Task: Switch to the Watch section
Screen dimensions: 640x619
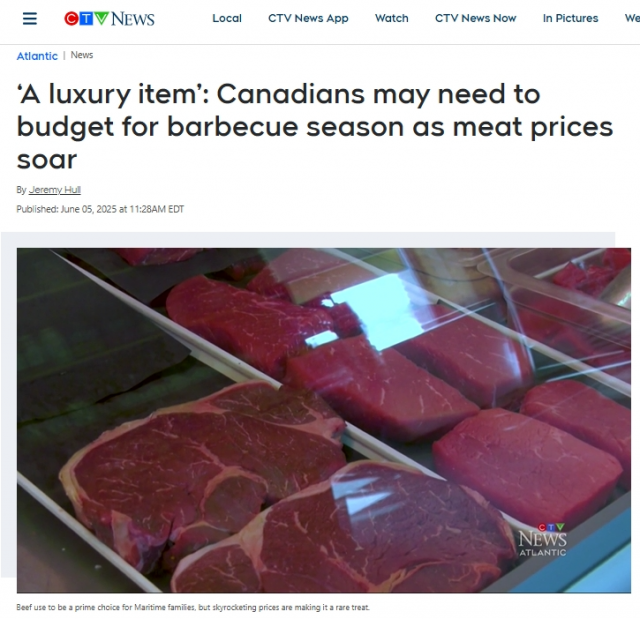Action: point(391,19)
